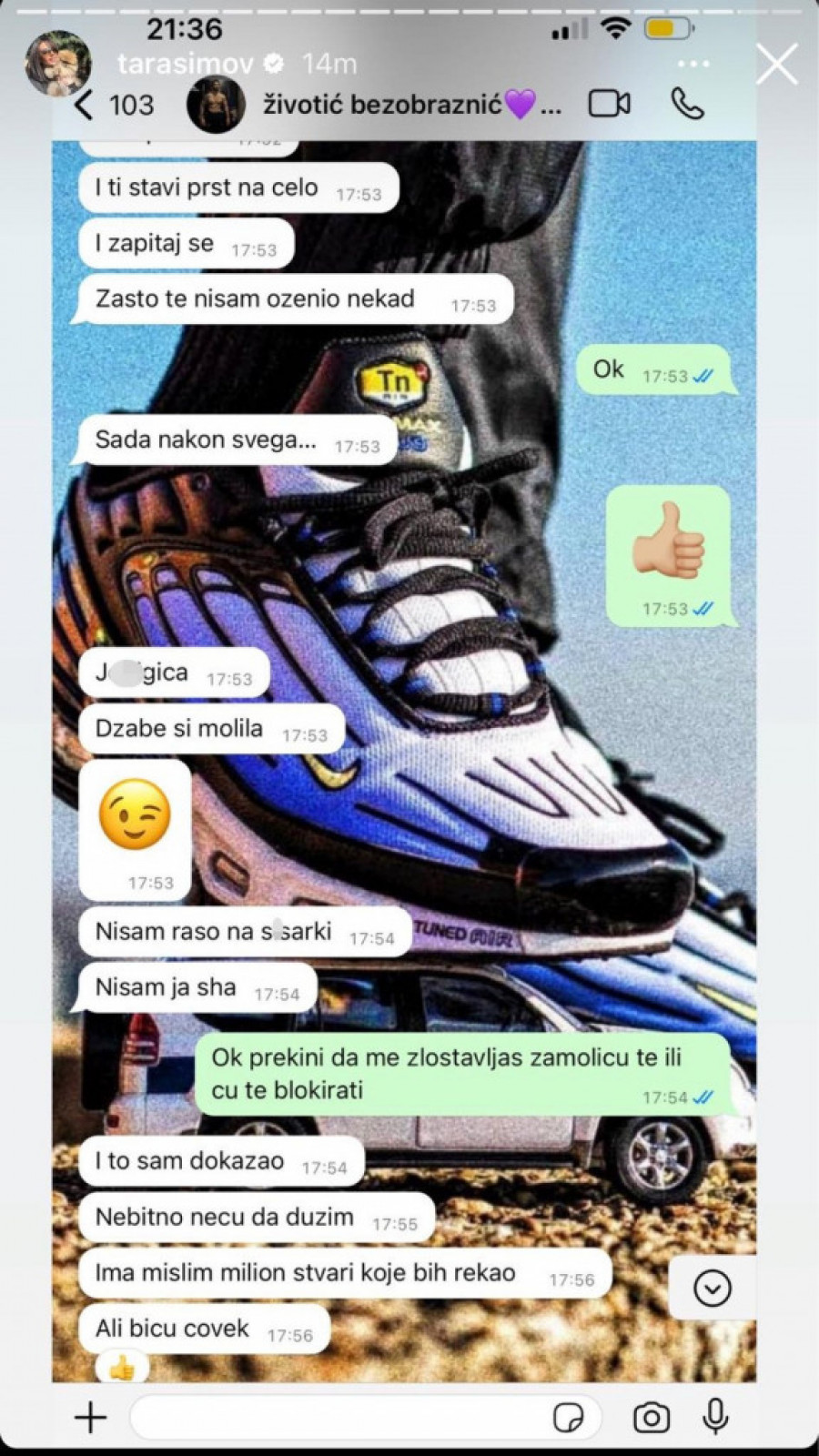Close the story viewer

tap(776, 65)
